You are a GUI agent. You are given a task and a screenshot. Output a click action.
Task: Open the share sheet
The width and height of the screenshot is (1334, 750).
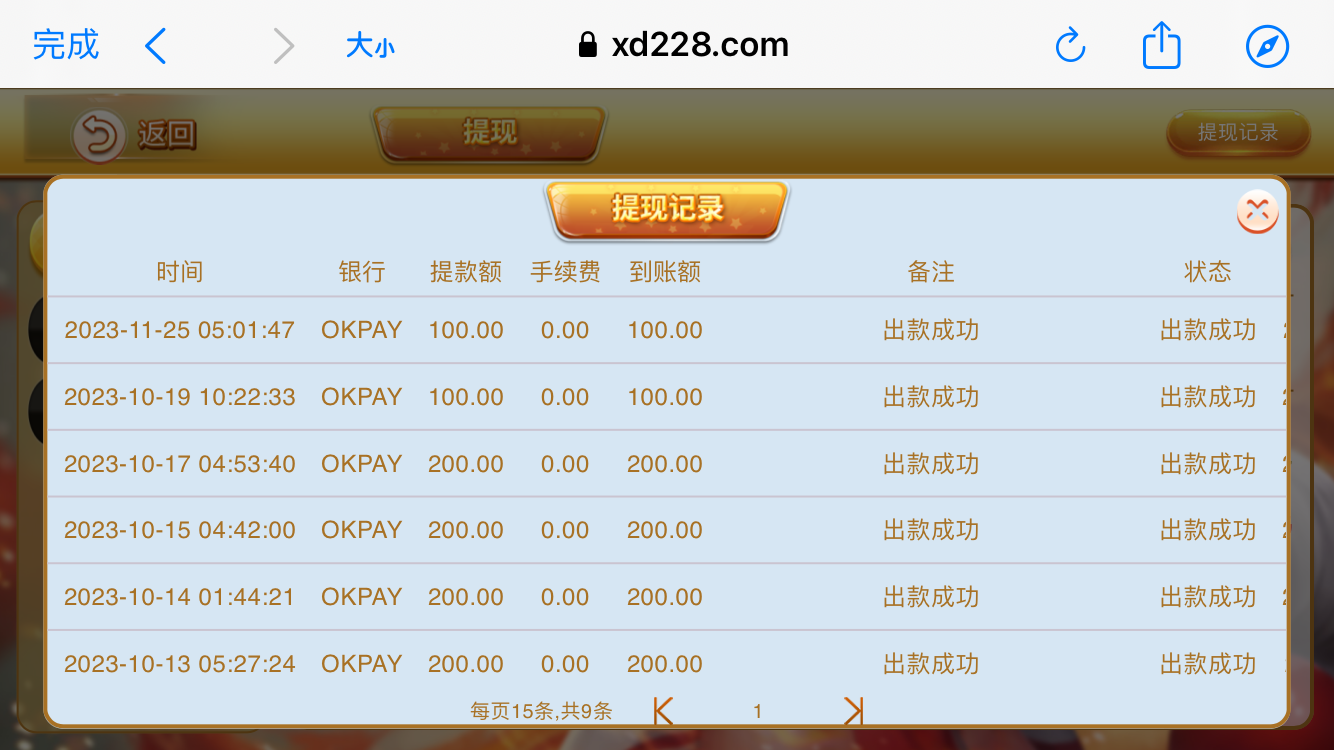[x=1161, y=46]
